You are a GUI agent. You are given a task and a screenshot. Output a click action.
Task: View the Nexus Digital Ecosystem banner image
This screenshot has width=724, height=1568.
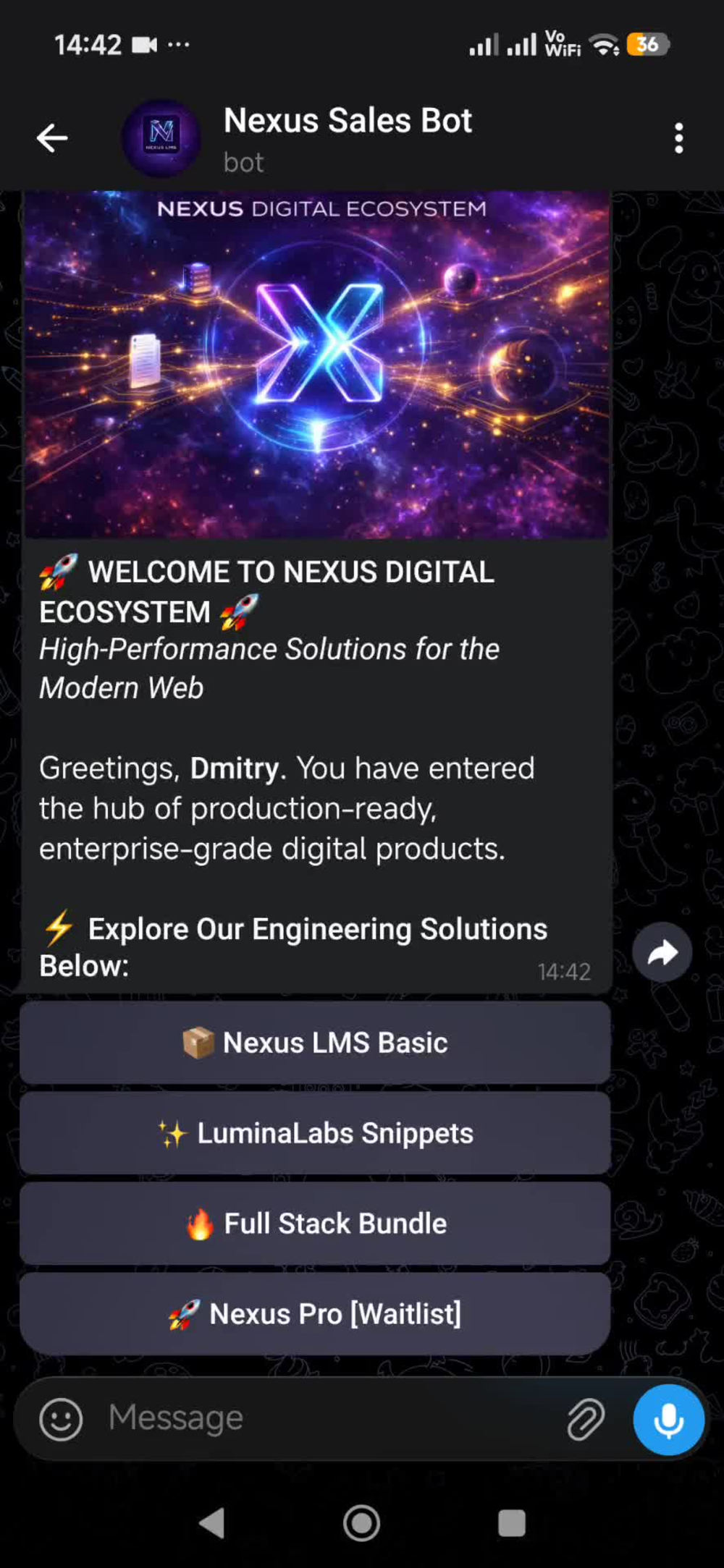(316, 365)
